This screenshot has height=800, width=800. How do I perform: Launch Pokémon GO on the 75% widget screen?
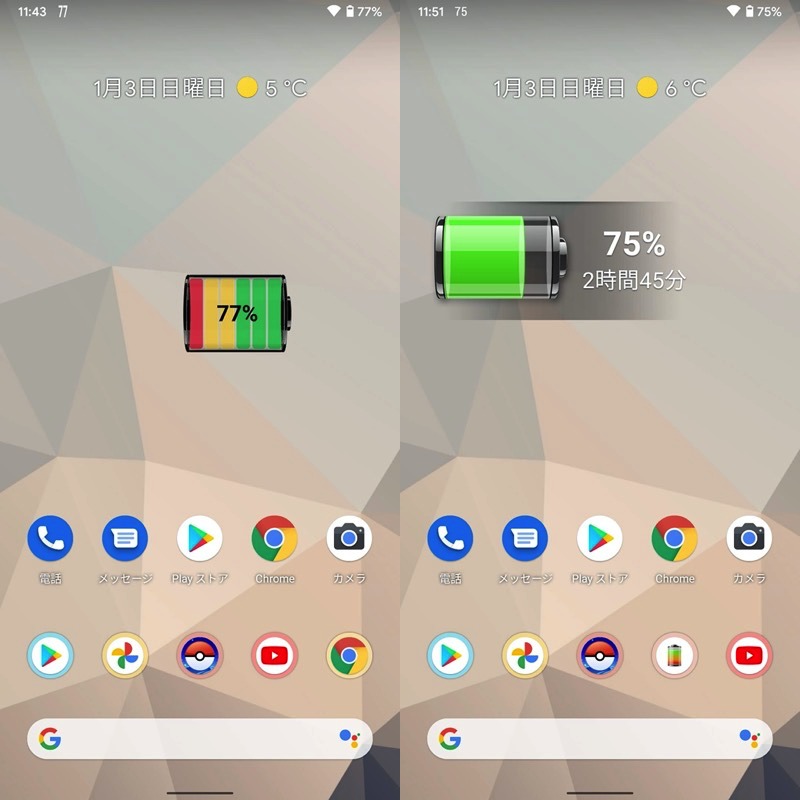[599, 656]
